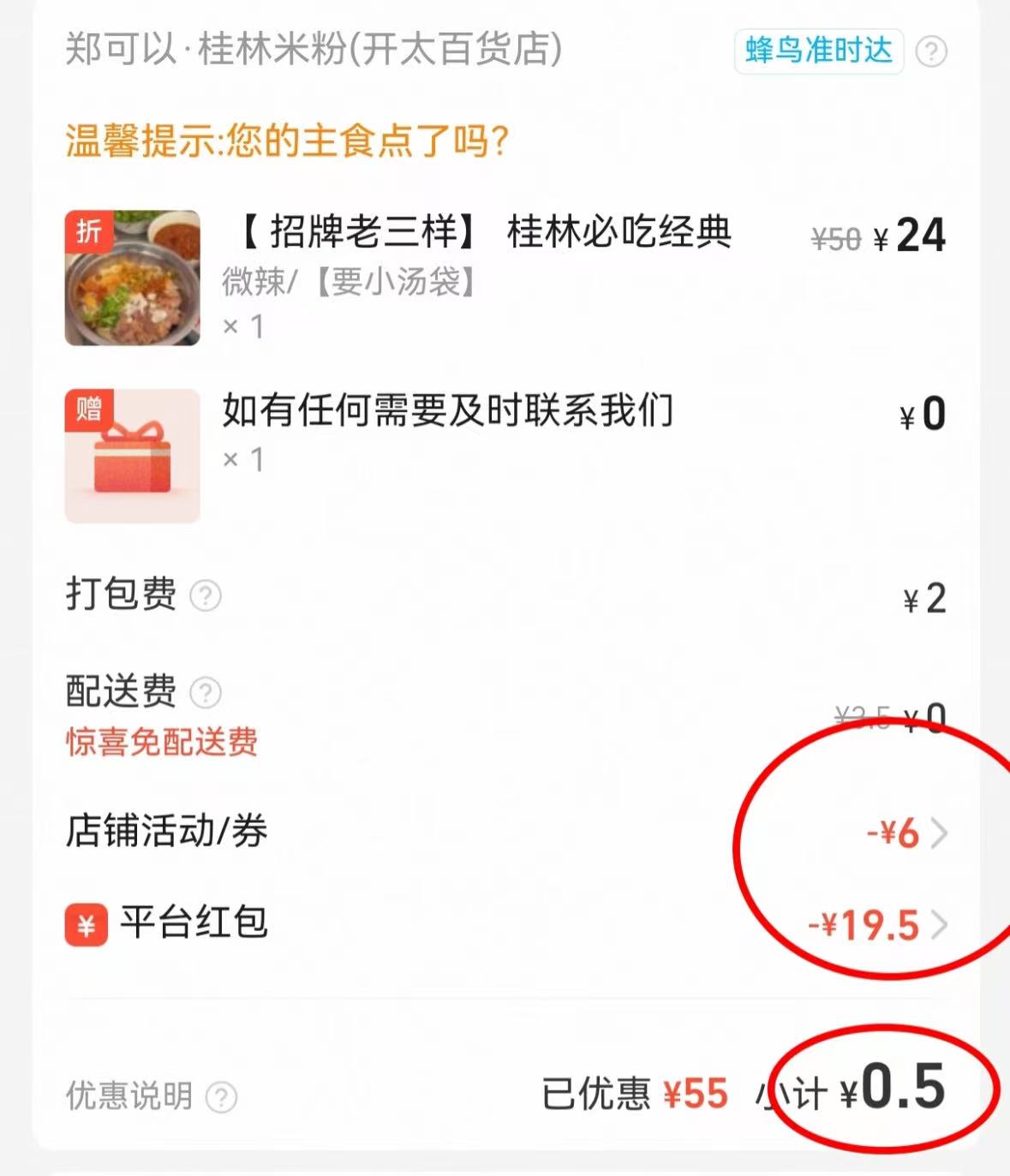Click the 配送费 question mark help icon

204,695
